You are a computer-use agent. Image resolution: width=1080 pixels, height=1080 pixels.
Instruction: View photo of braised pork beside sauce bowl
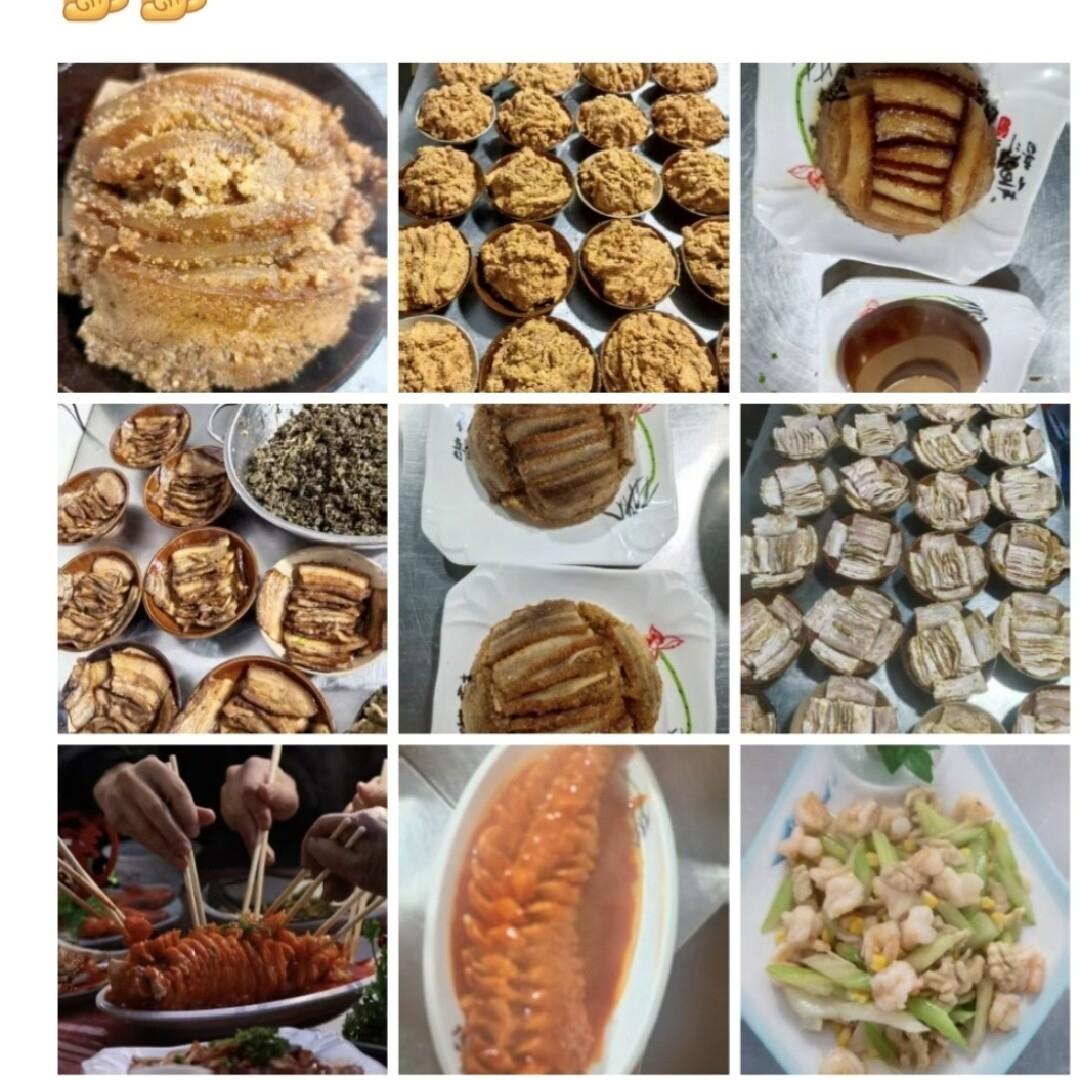(905, 228)
